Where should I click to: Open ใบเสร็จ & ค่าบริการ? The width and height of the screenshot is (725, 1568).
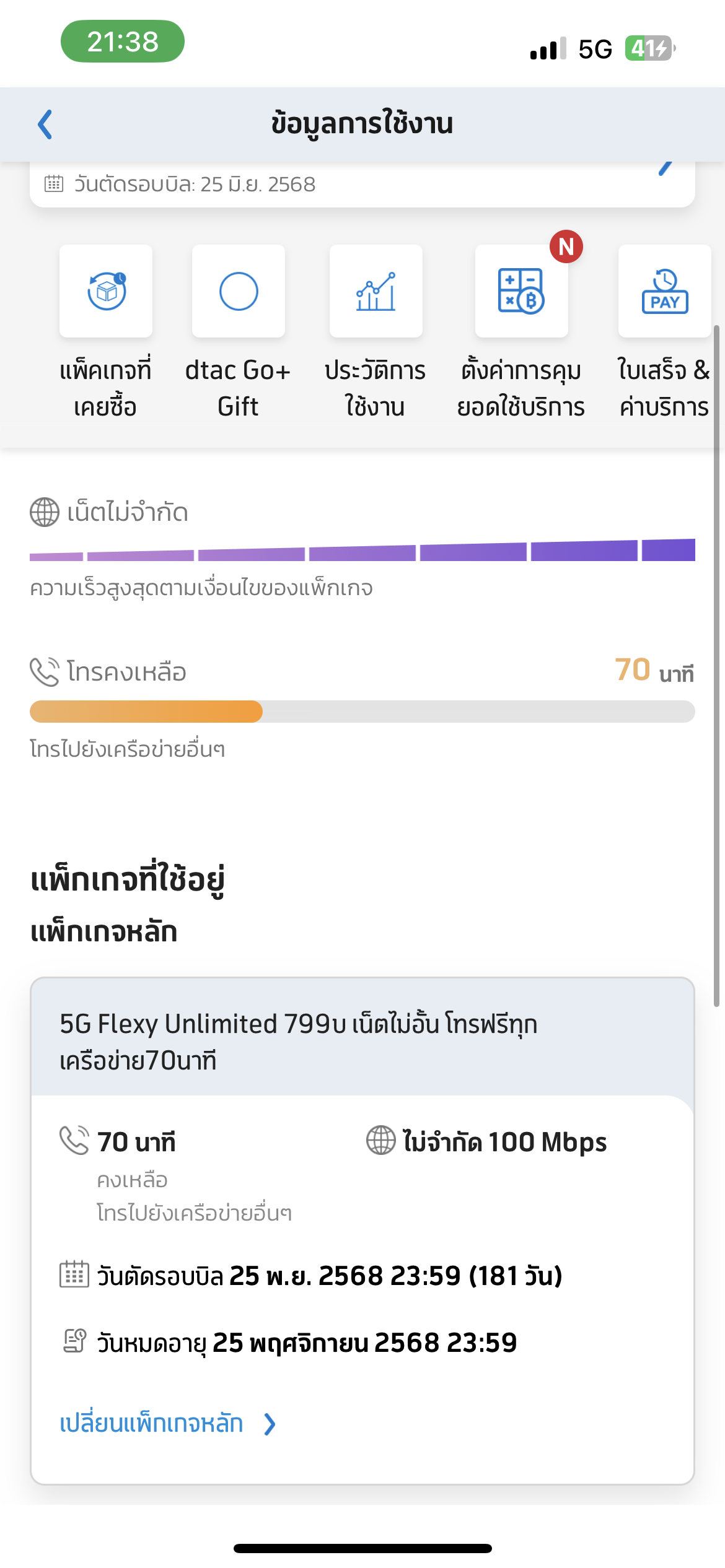point(664,333)
